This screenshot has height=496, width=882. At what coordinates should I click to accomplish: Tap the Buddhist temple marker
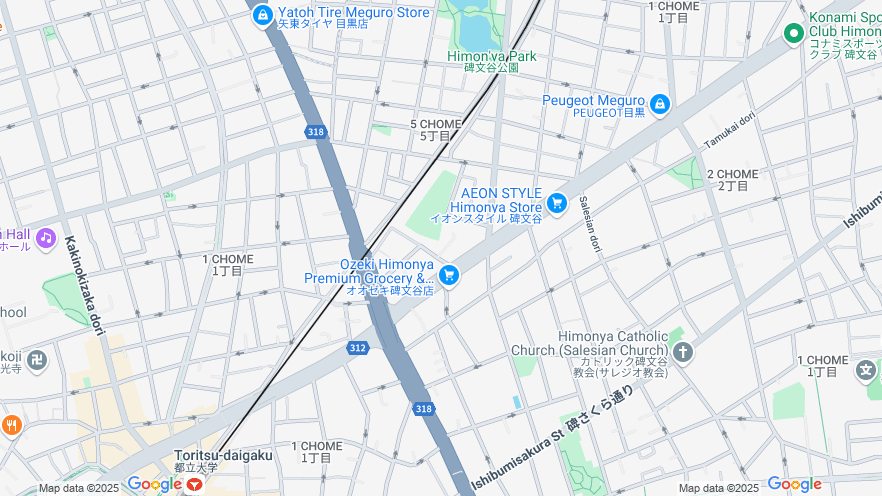click(37, 360)
